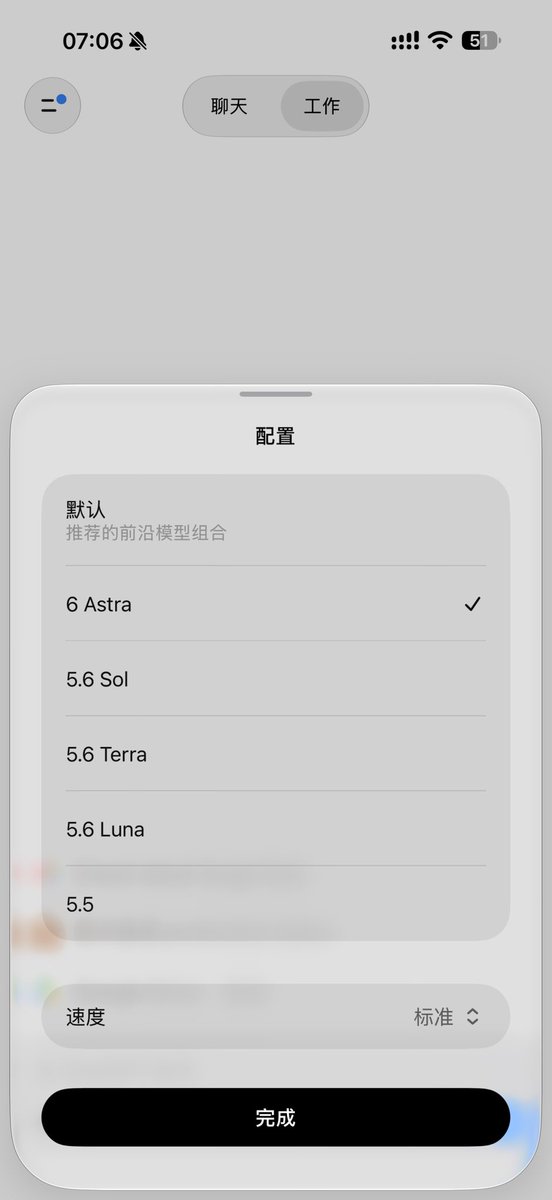Tap the sheet grabber handle above 配置
The height and width of the screenshot is (1200, 552).
point(276,394)
